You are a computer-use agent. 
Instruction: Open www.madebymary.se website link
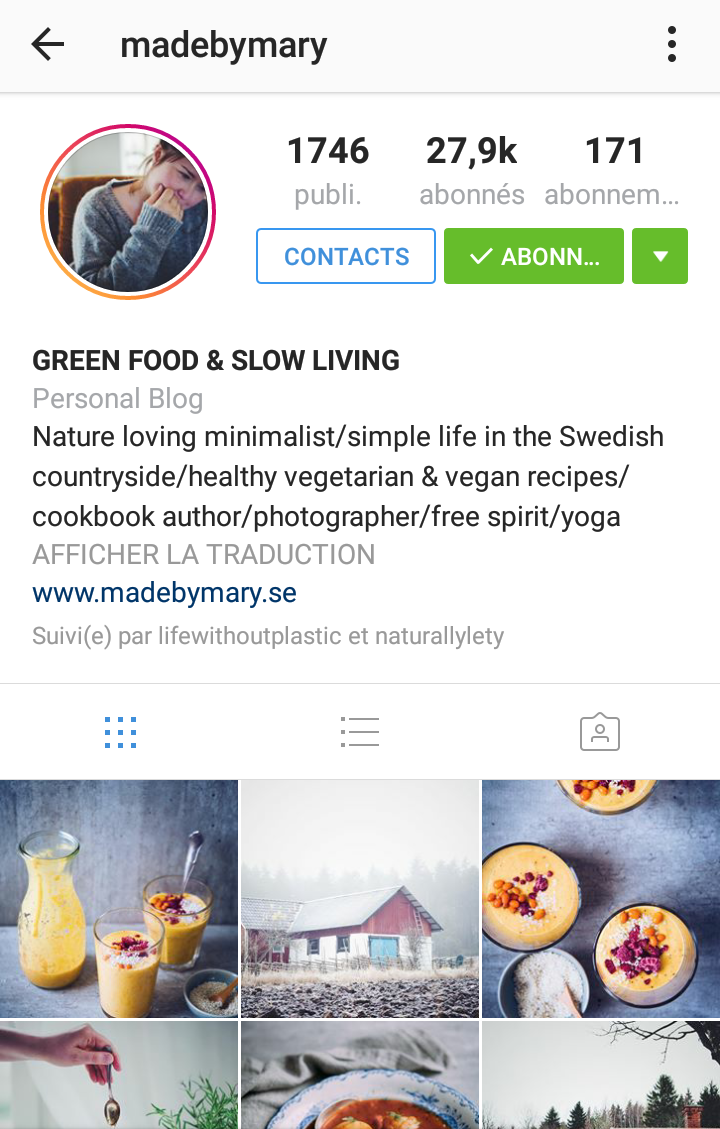(164, 593)
